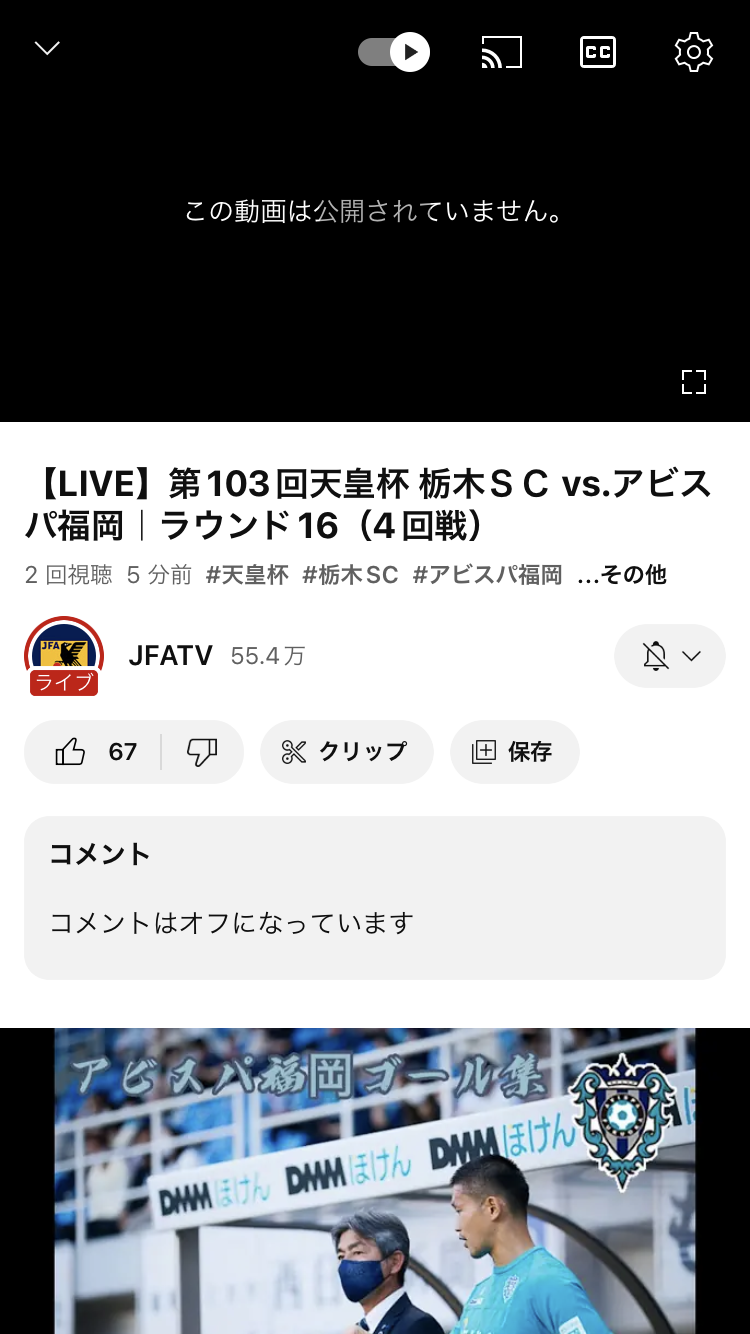Save video with 保存 button
The width and height of the screenshot is (750, 1334).
click(514, 752)
